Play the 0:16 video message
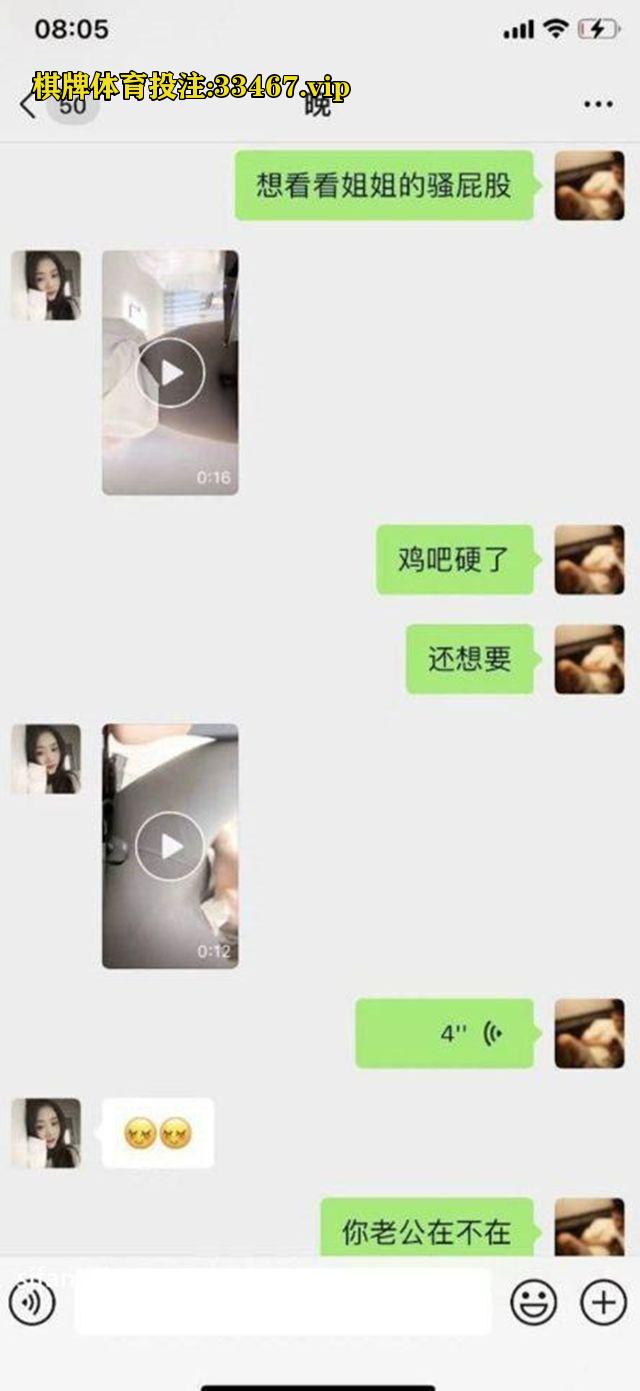The width and height of the screenshot is (640, 1391). click(x=170, y=372)
